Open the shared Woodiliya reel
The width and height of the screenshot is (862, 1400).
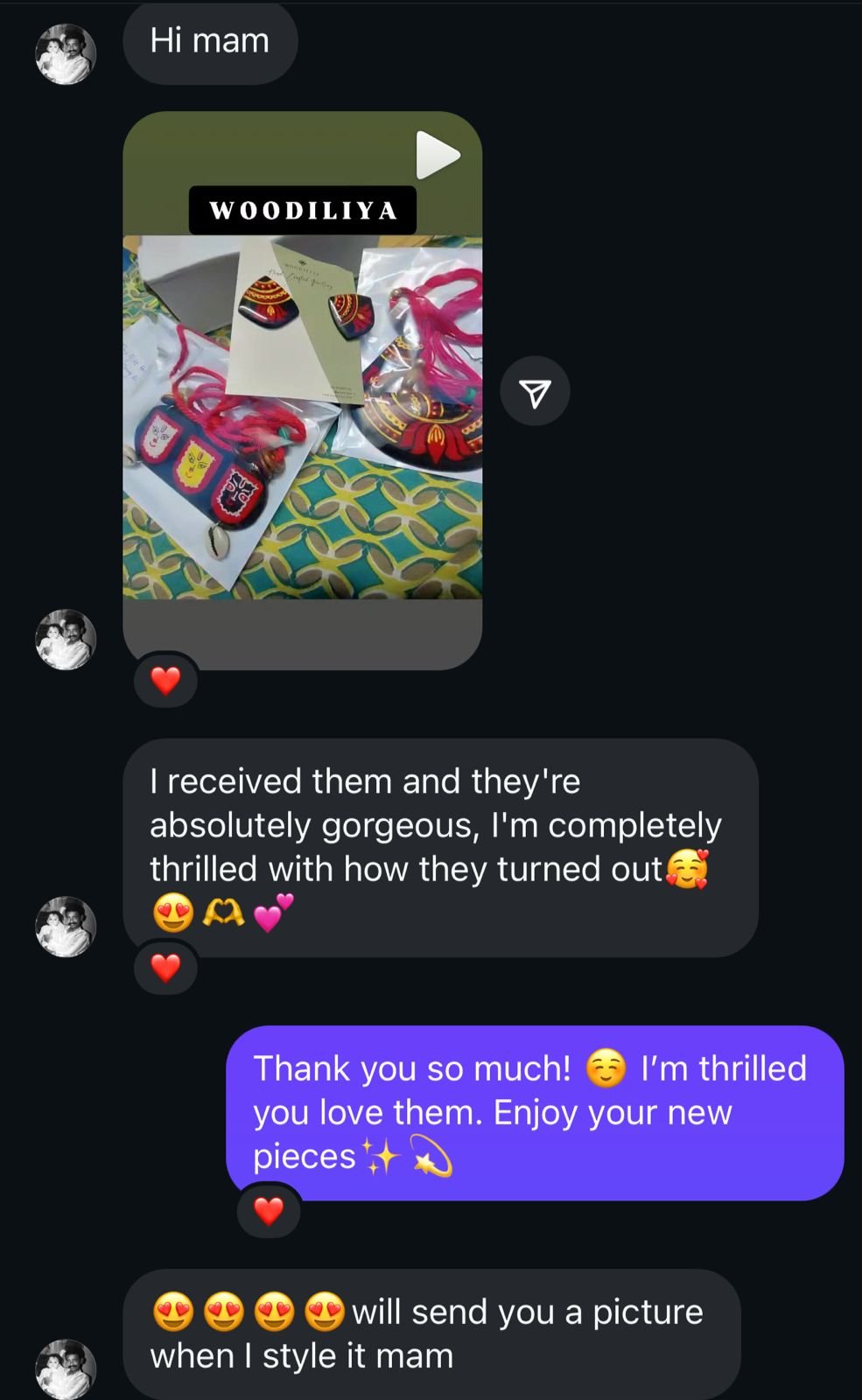pyautogui.click(x=302, y=390)
